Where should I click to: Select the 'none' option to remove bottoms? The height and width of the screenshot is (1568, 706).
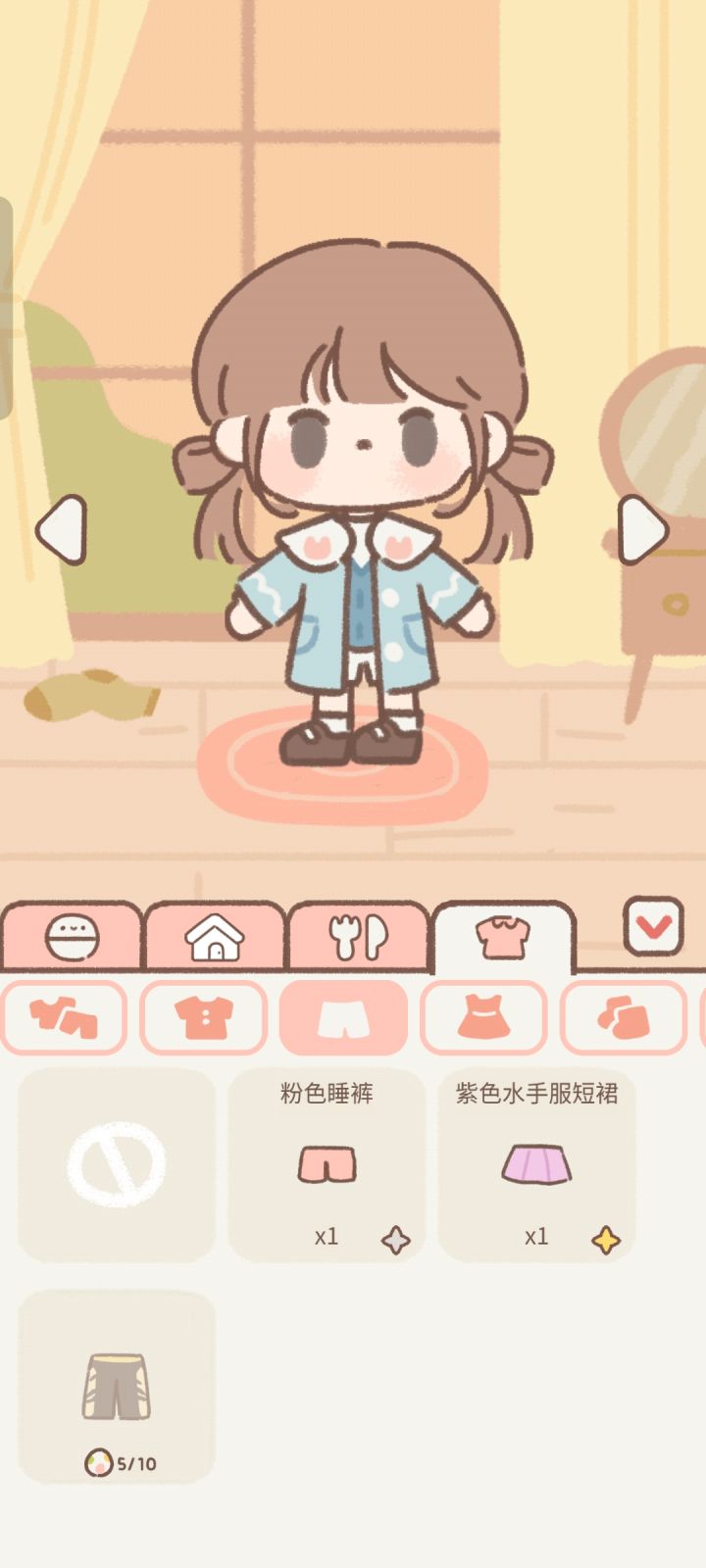115,1163
